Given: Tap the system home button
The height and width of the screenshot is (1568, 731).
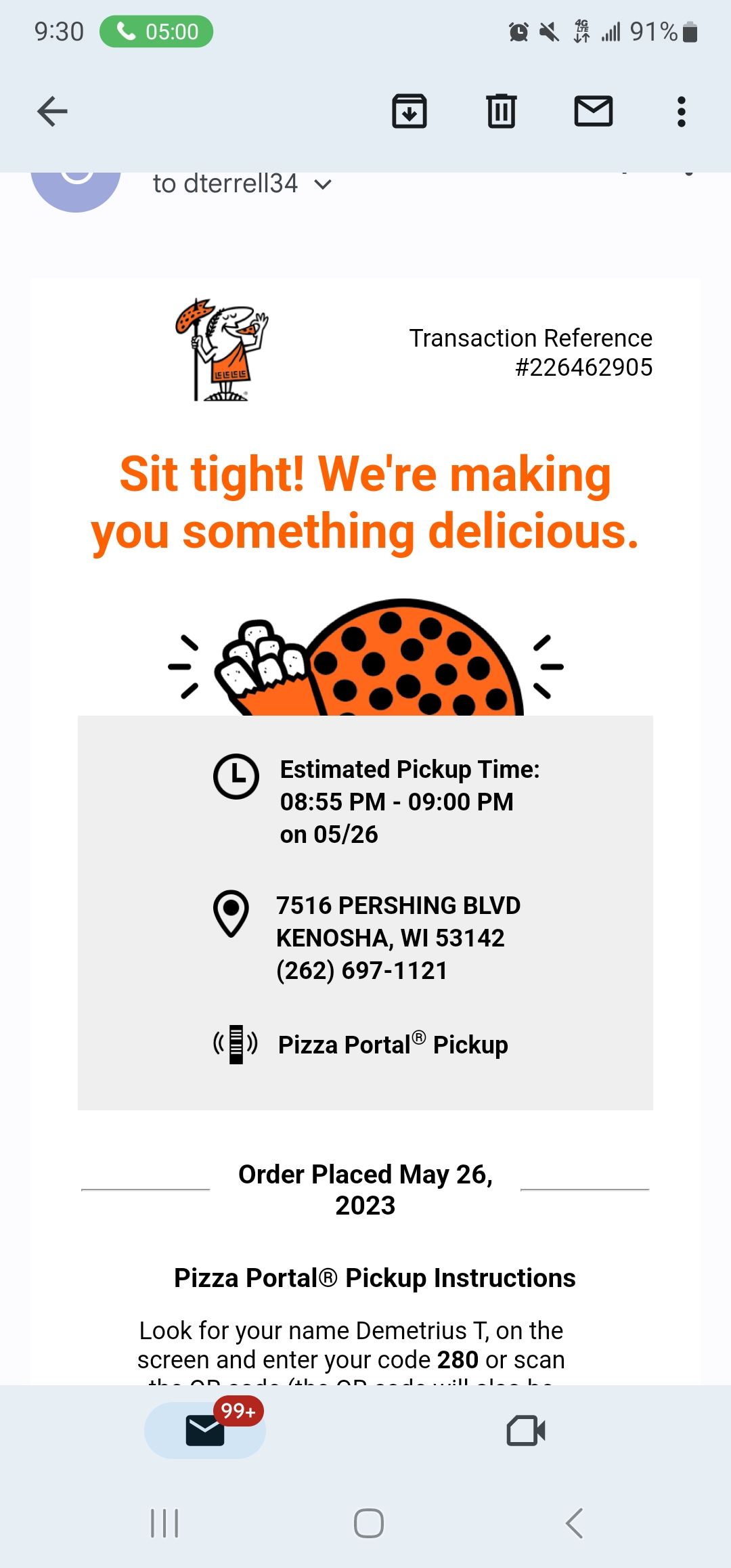Looking at the screenshot, I should point(368,1523).
